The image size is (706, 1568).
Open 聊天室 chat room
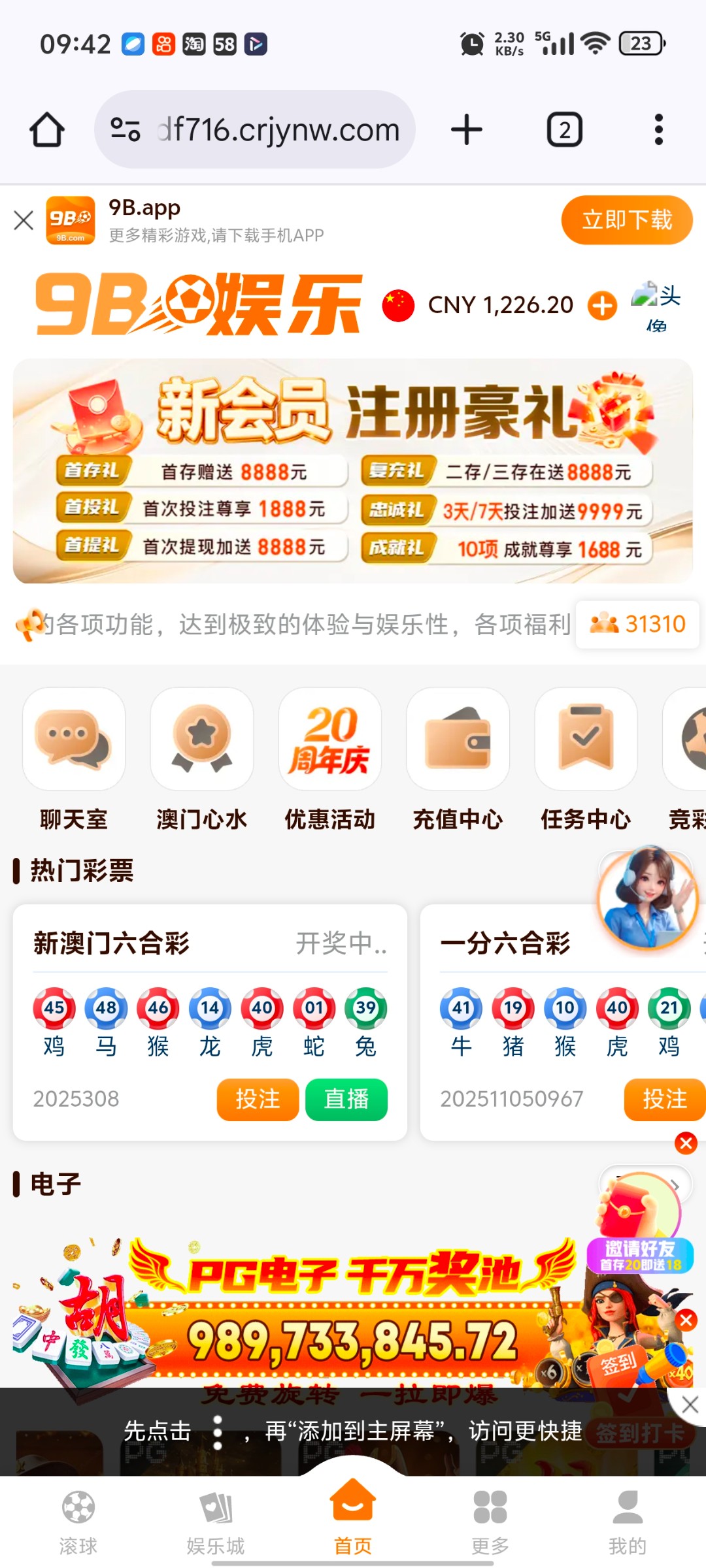(x=74, y=758)
